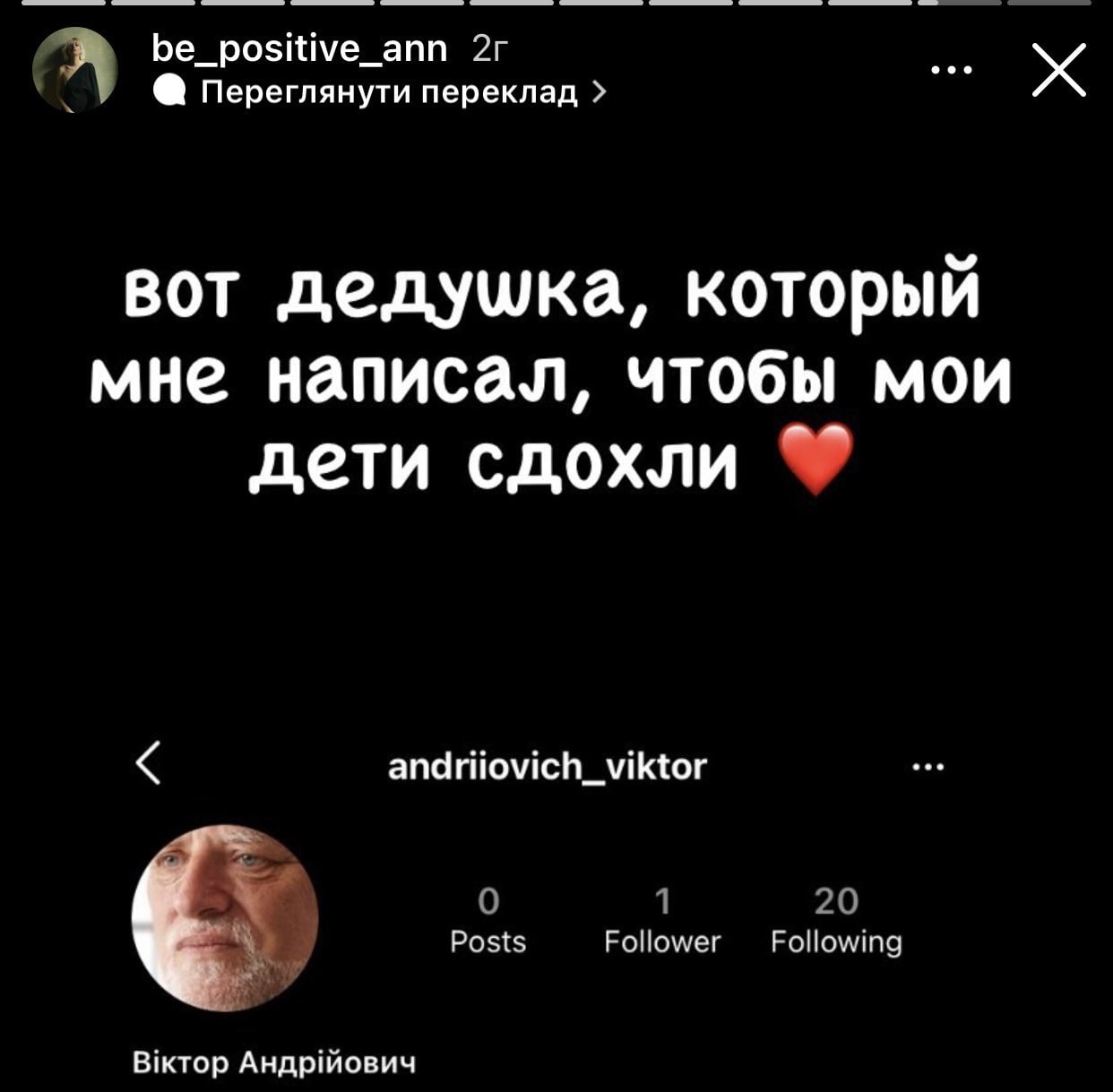
Task: Open be_positive_ann profile picture
Action: 74,70
